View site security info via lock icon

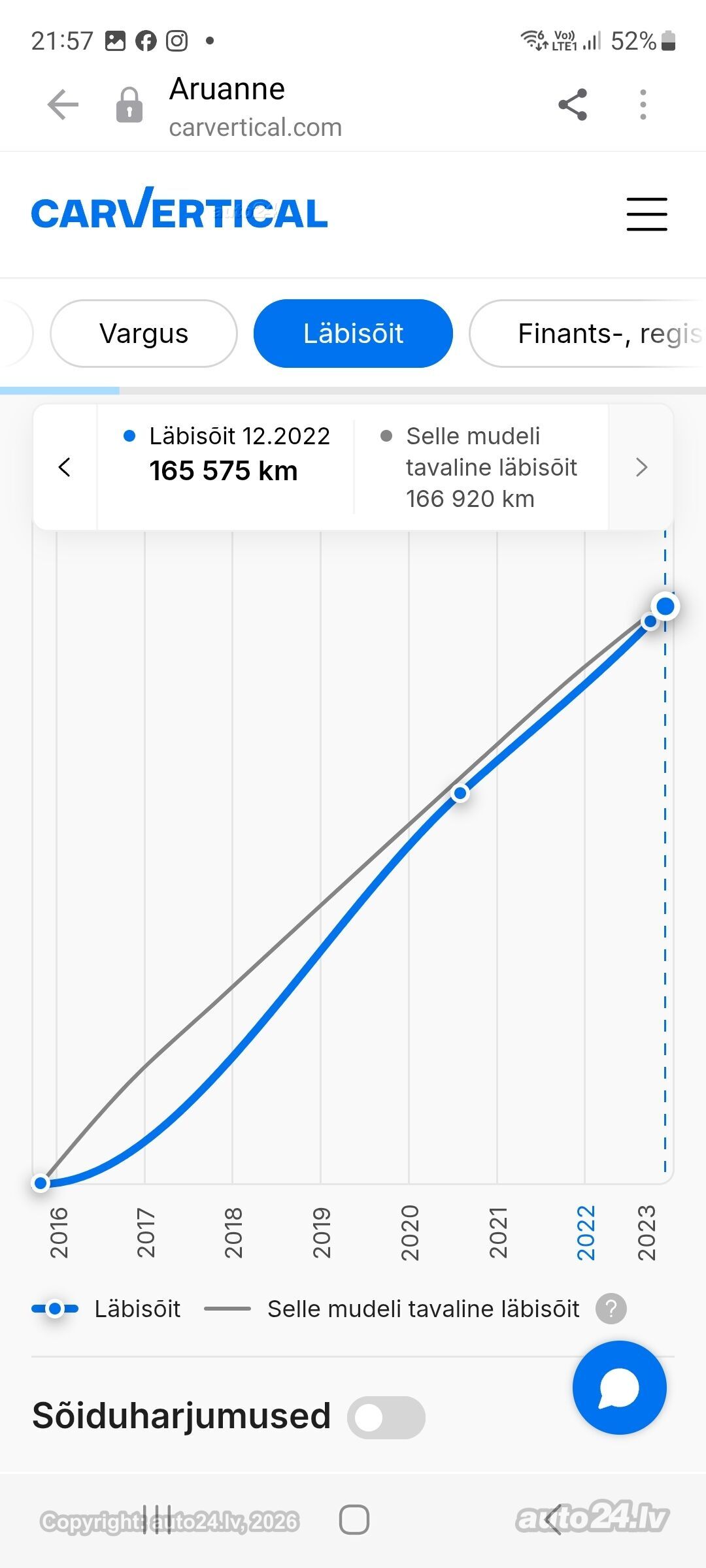(129, 105)
